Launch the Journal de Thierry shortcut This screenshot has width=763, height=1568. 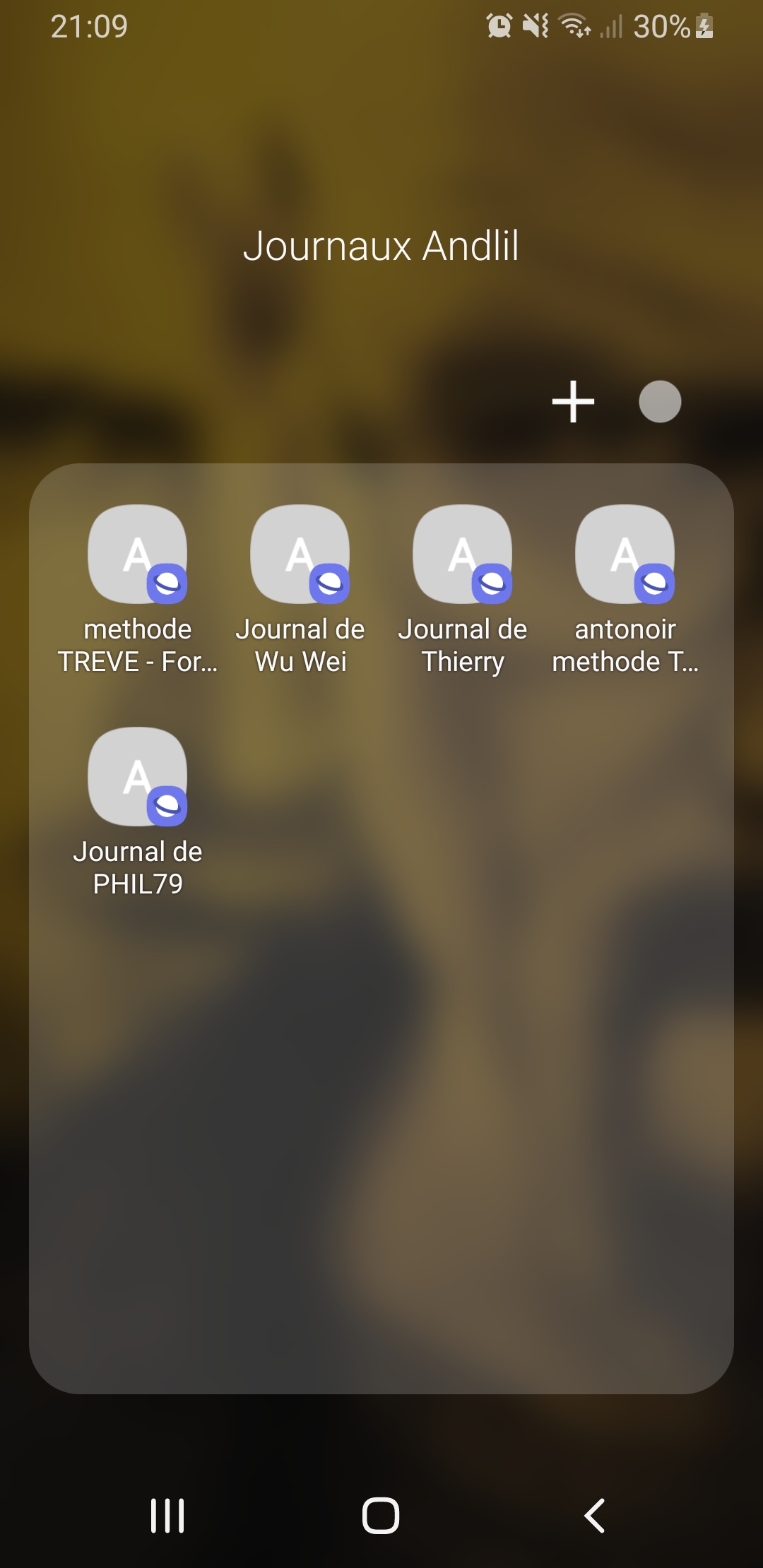point(463,554)
